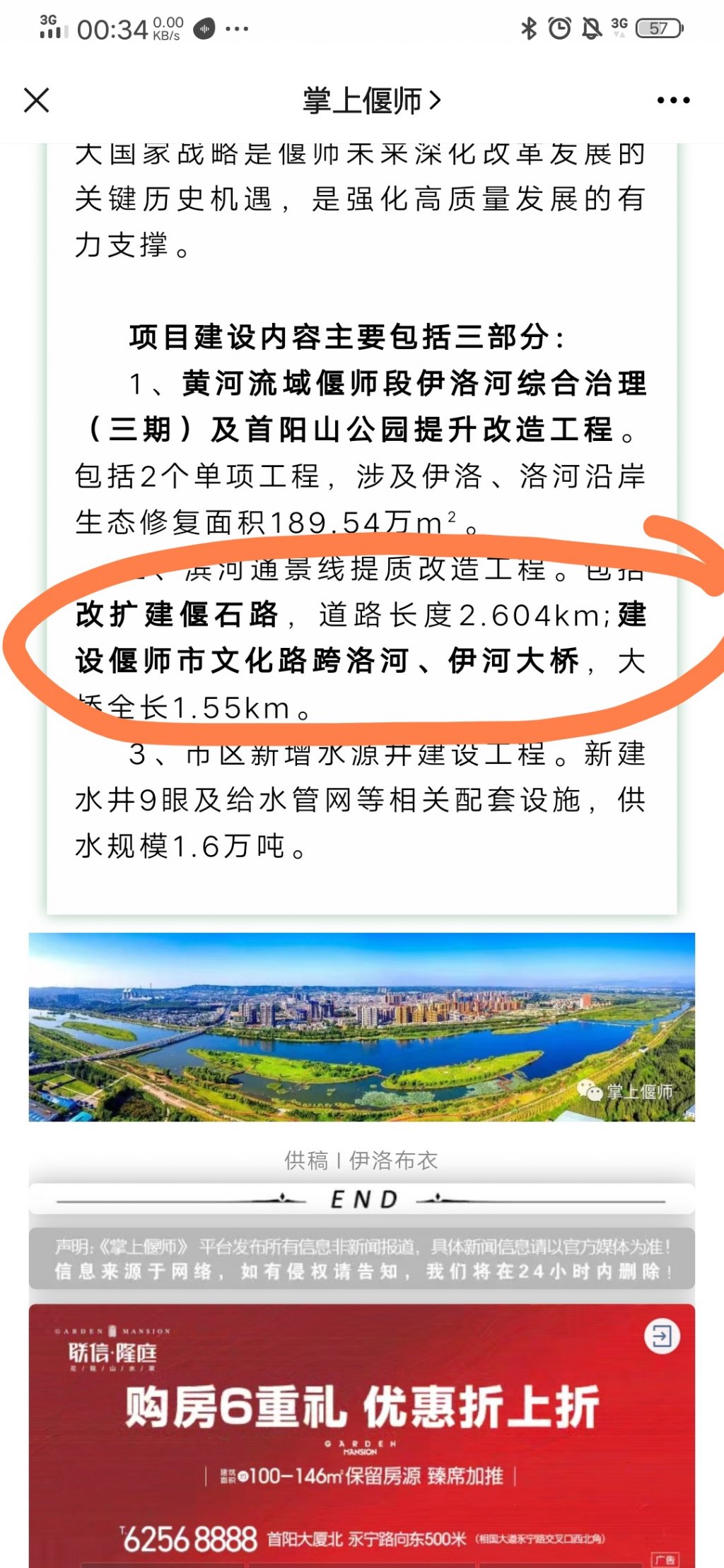
Task: Close the article page
Action: point(37,100)
